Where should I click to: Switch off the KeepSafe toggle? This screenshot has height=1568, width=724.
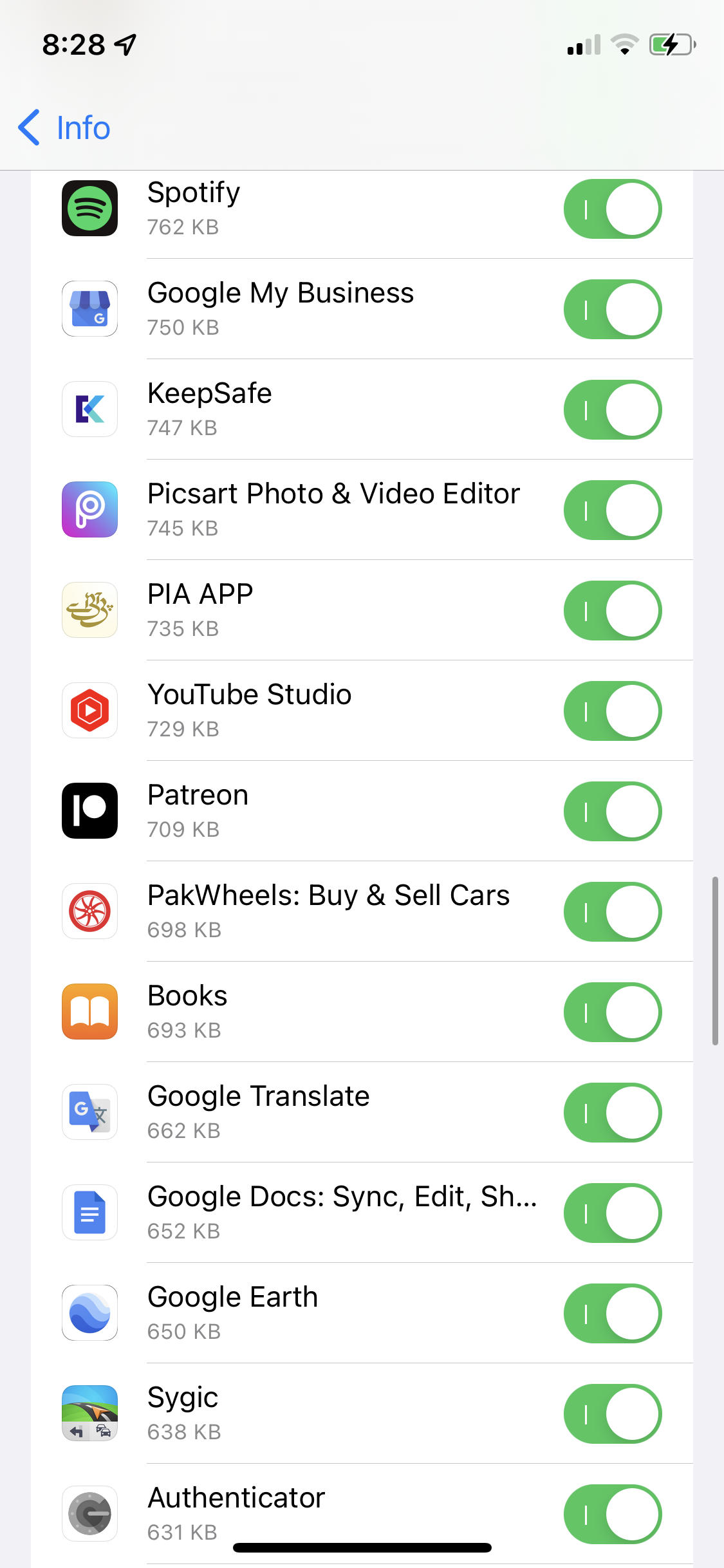(612, 410)
